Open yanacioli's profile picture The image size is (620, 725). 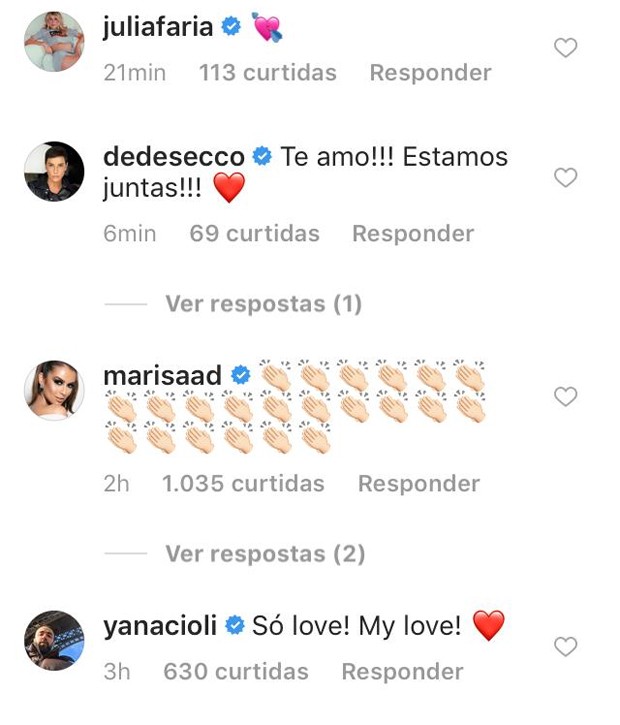tap(54, 640)
